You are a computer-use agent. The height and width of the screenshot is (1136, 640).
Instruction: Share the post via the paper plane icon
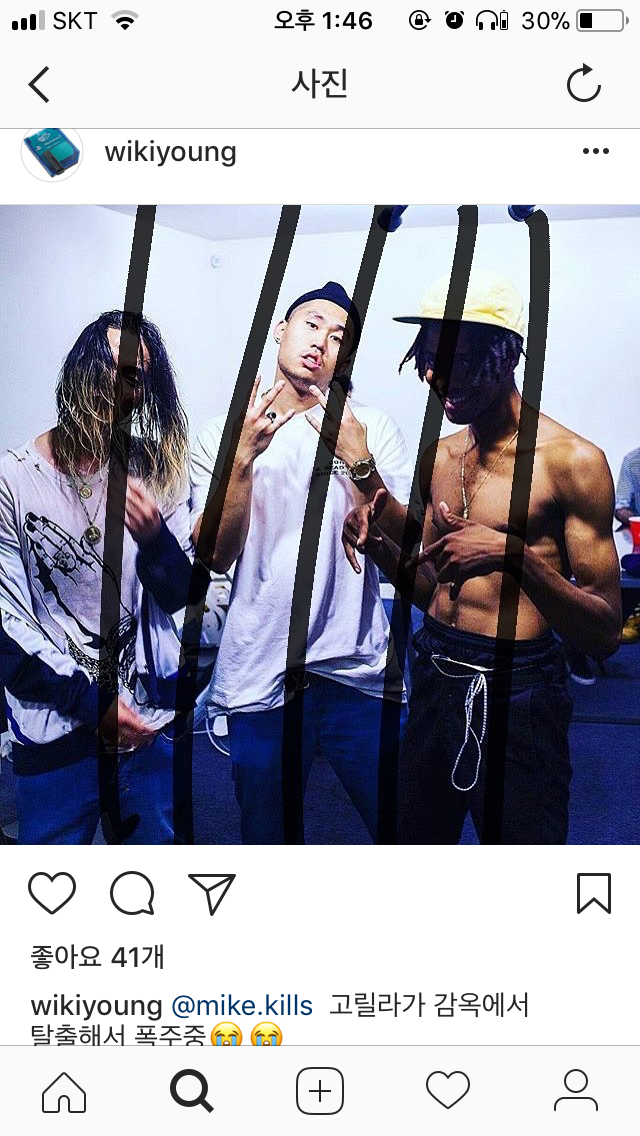pos(212,893)
